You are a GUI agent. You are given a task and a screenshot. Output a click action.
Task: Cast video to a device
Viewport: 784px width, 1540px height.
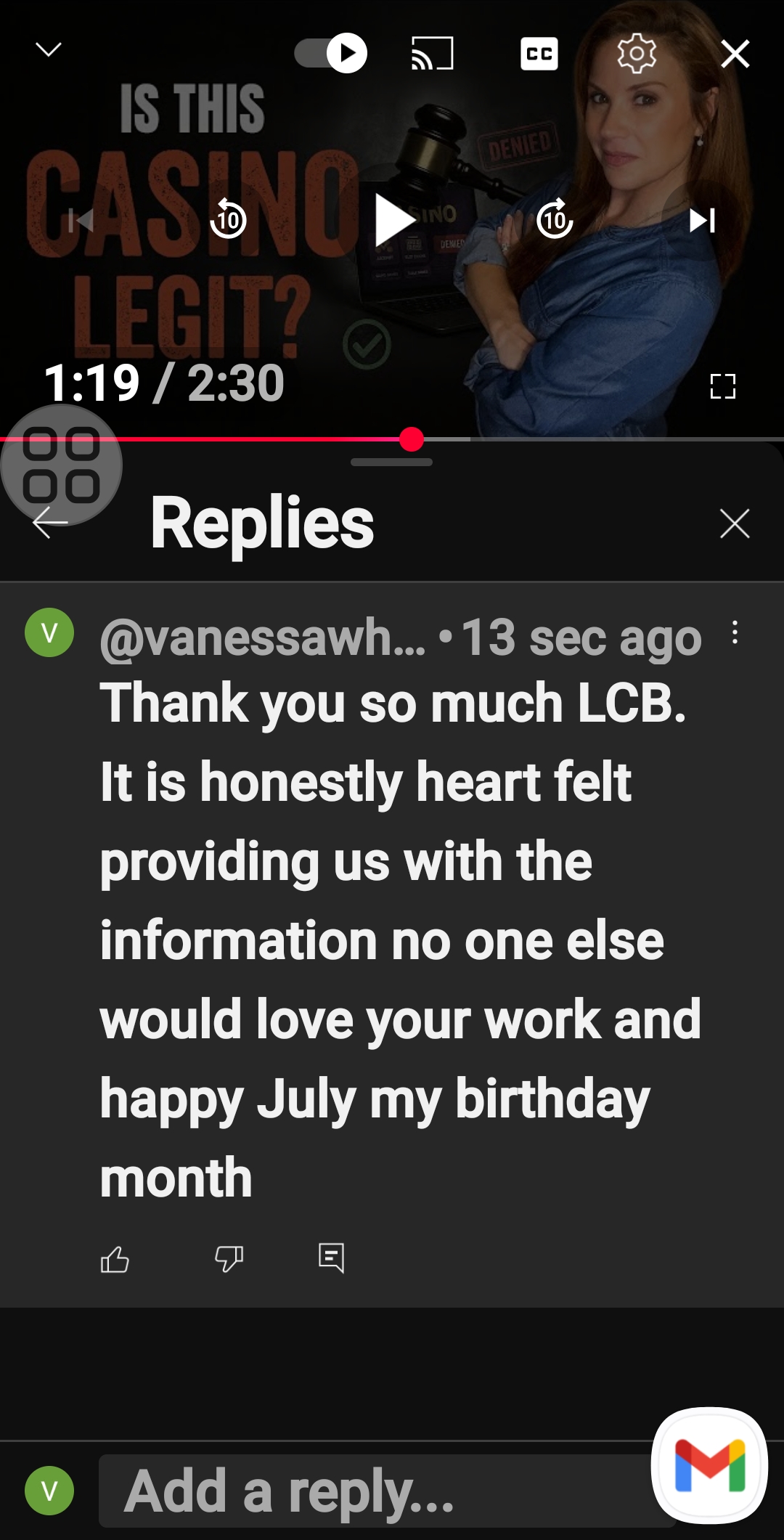click(x=433, y=54)
